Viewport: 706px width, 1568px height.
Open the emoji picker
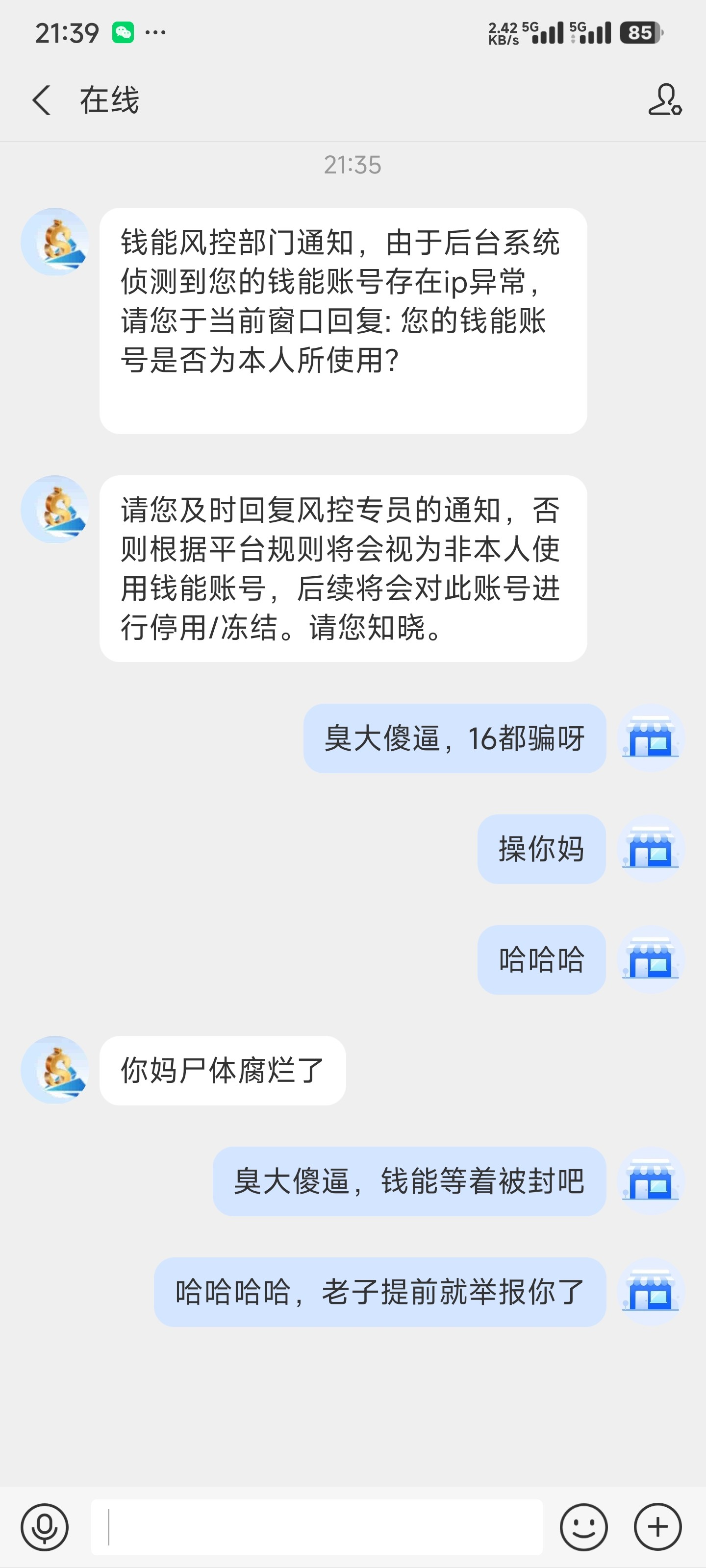pos(583,1527)
